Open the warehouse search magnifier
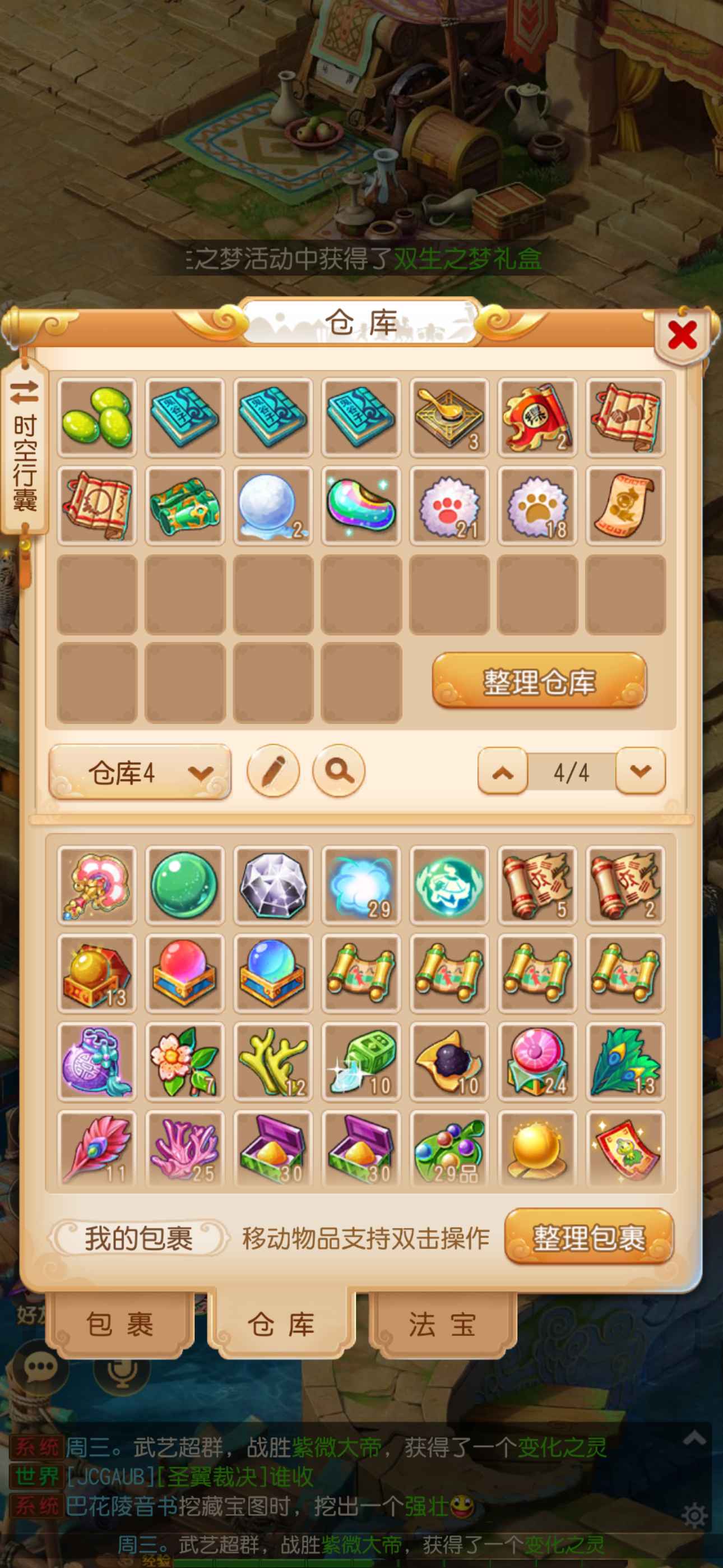Screen dimensions: 723x1568 coord(339,771)
